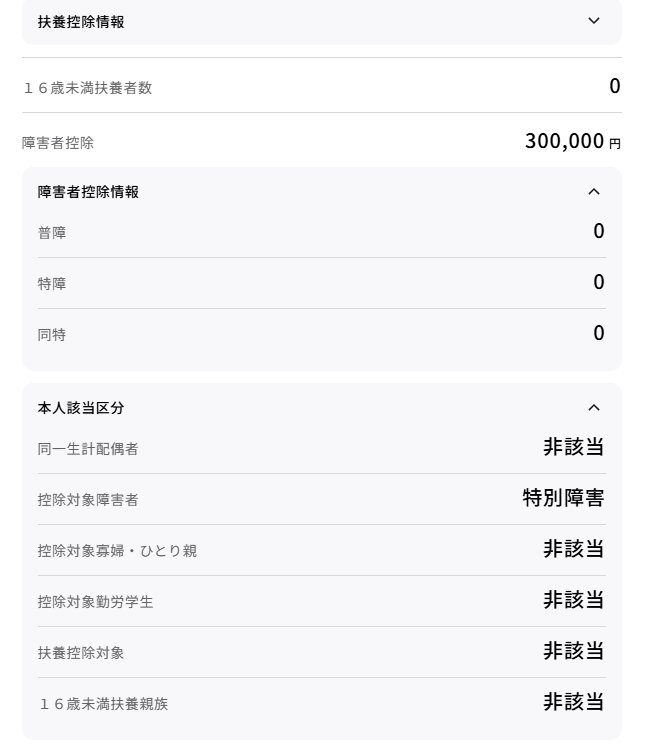This screenshot has width=666, height=752.
Task: Collapse the 障害者控除情報 section
Action: (x=594, y=192)
